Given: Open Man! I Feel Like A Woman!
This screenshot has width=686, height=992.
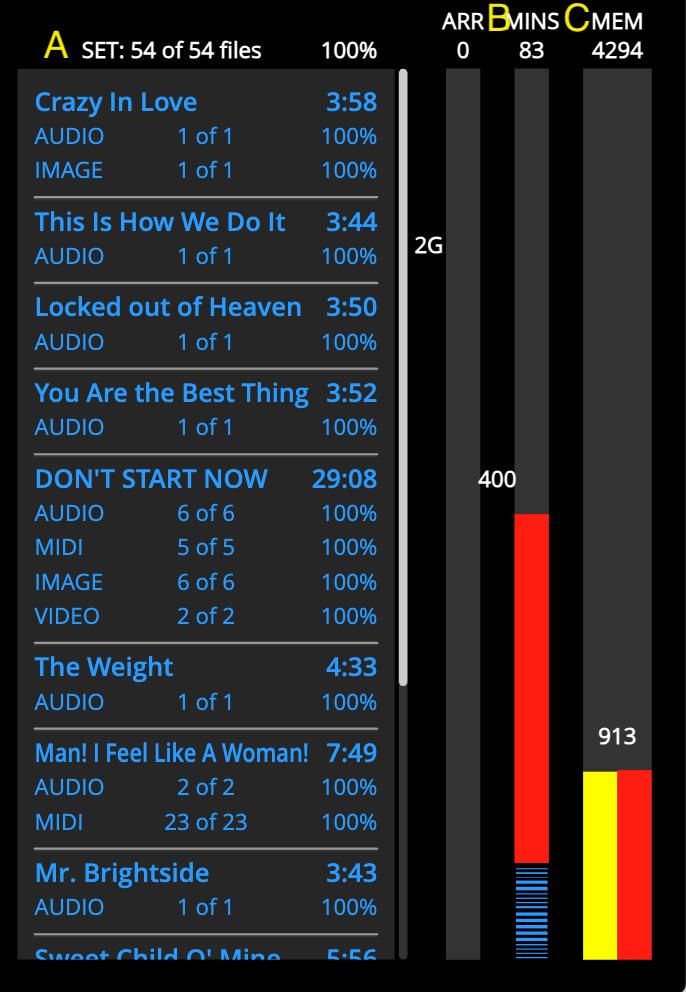Looking at the screenshot, I should click(x=172, y=753).
